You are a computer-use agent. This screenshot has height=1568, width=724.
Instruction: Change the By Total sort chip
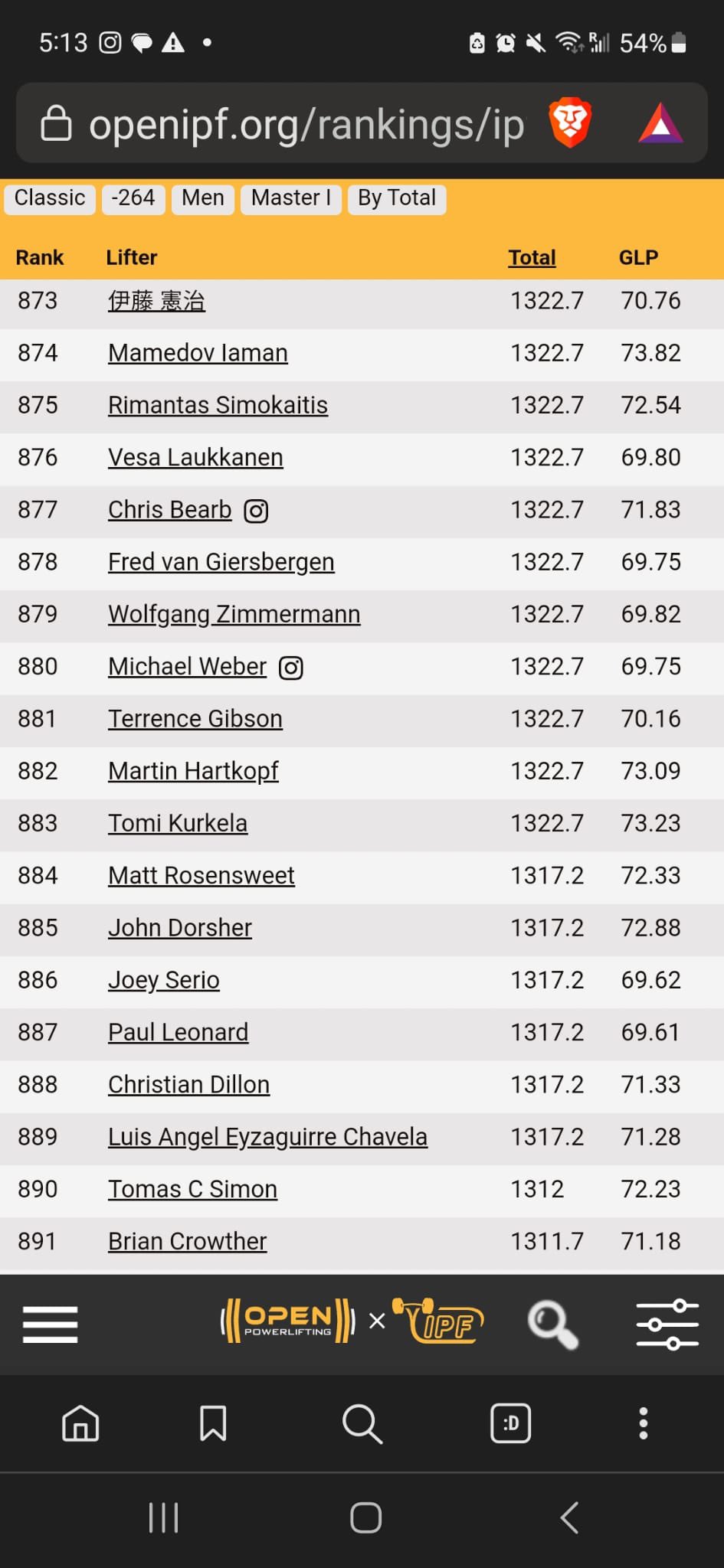coord(396,198)
